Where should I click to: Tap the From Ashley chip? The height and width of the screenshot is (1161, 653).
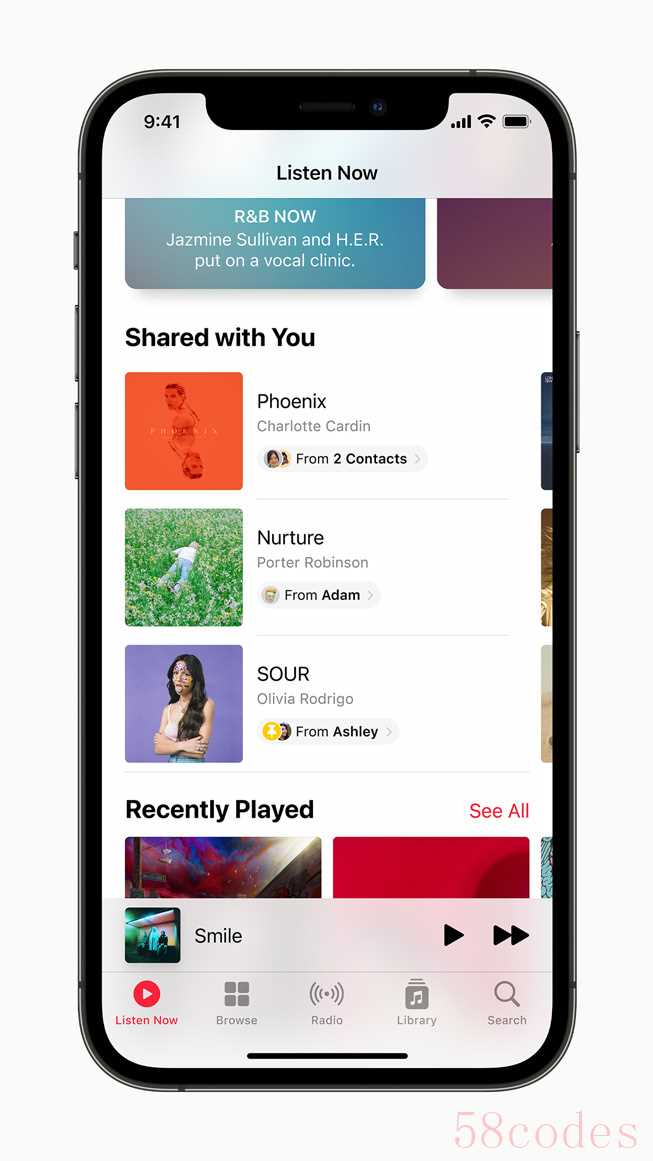(328, 732)
